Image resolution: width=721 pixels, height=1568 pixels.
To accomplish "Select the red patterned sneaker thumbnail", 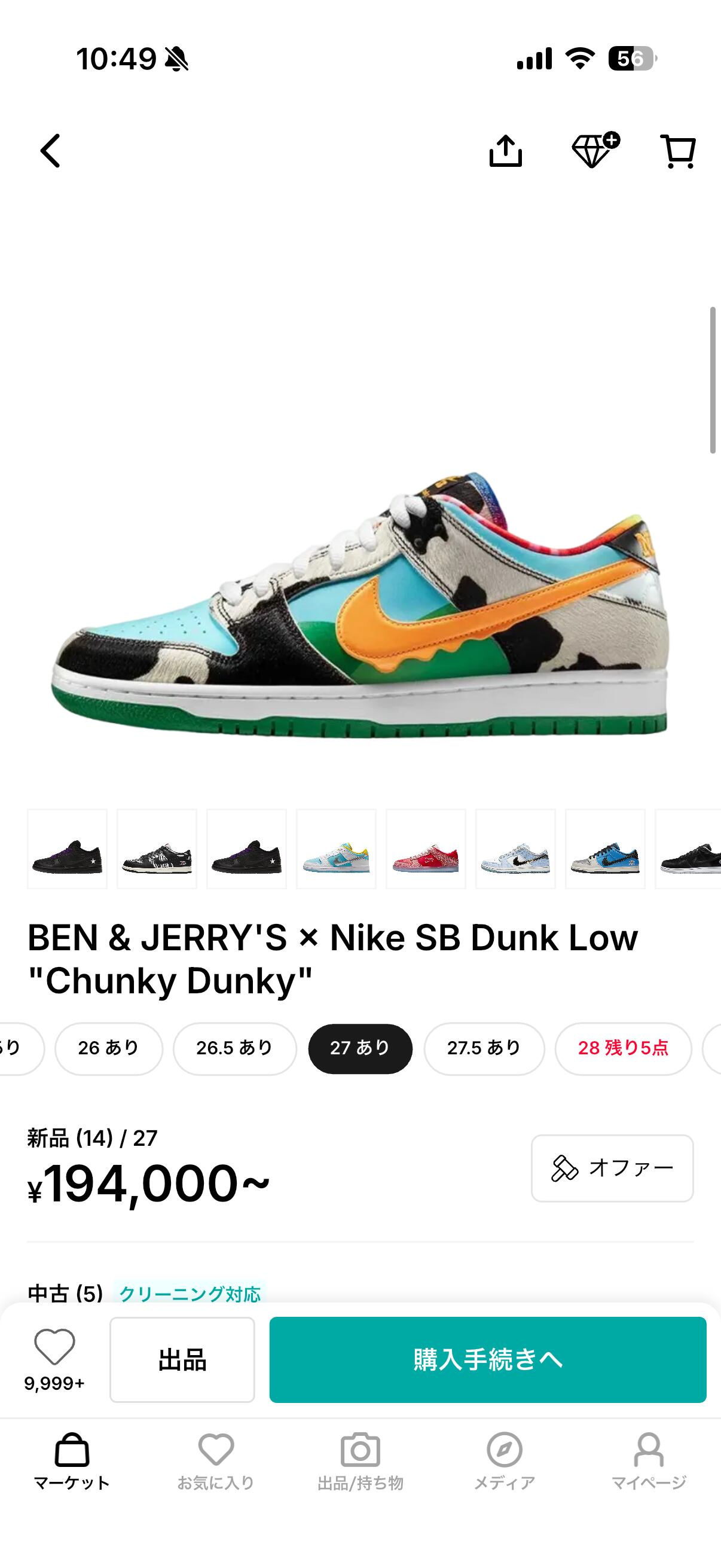I will click(x=426, y=849).
